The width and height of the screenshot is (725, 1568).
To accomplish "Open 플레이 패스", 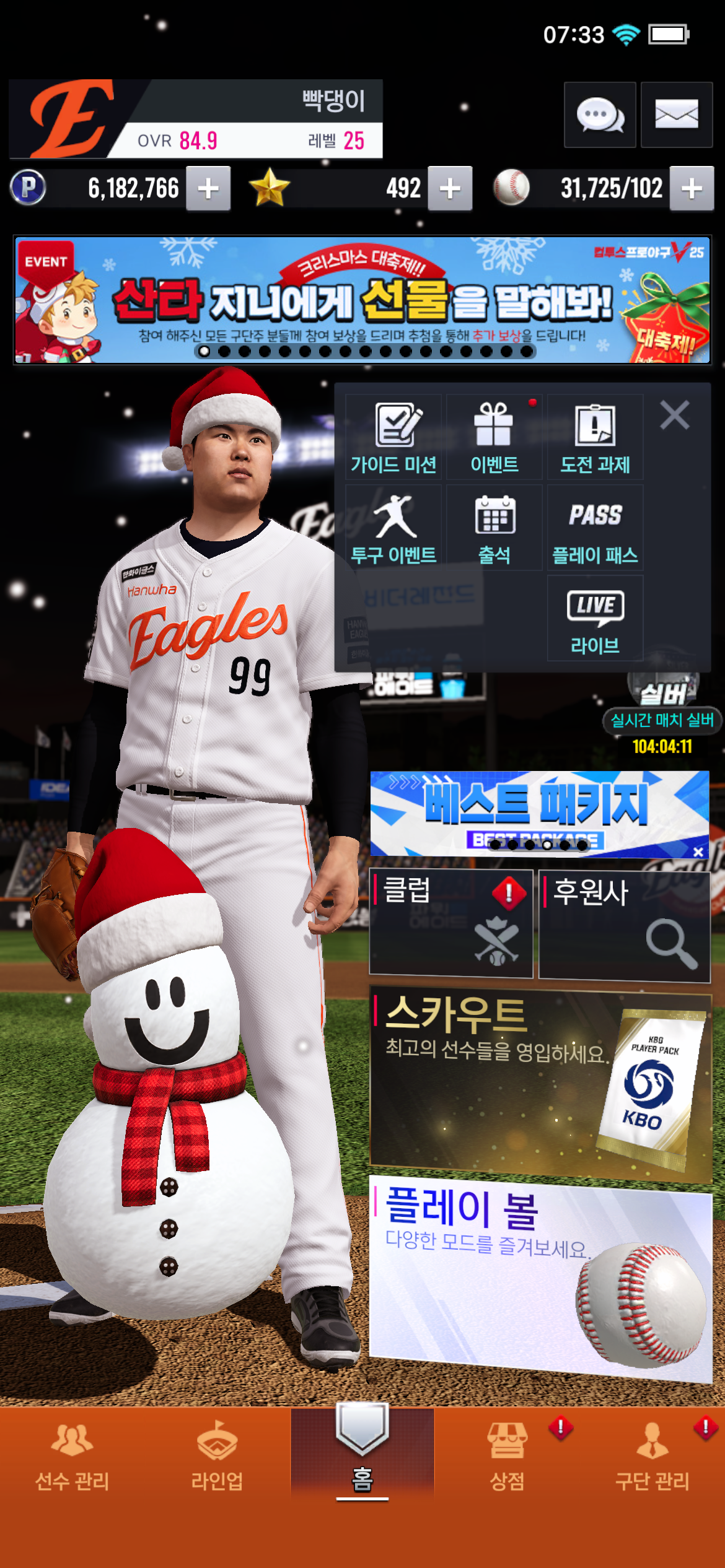I will (595, 528).
